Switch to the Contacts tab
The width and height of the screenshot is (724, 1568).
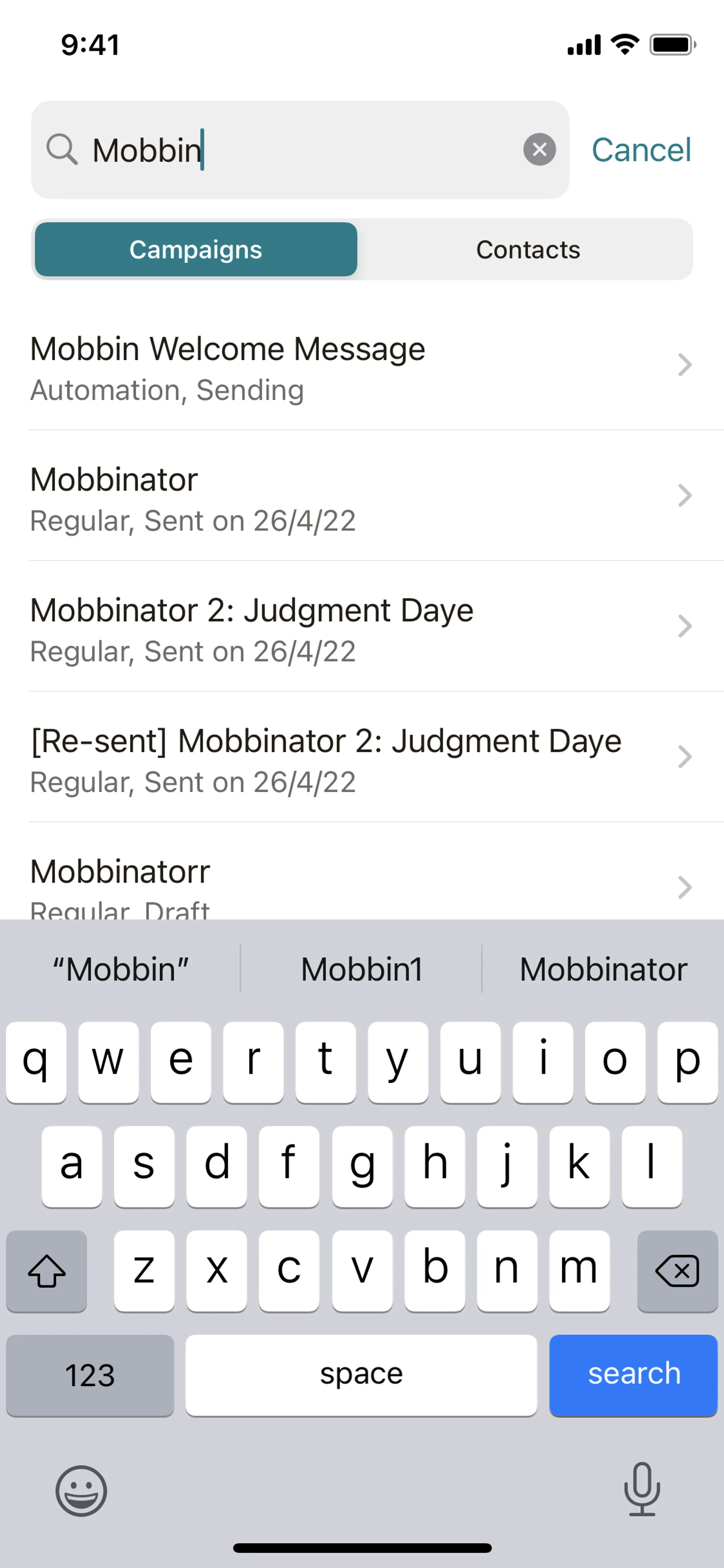pos(528,250)
